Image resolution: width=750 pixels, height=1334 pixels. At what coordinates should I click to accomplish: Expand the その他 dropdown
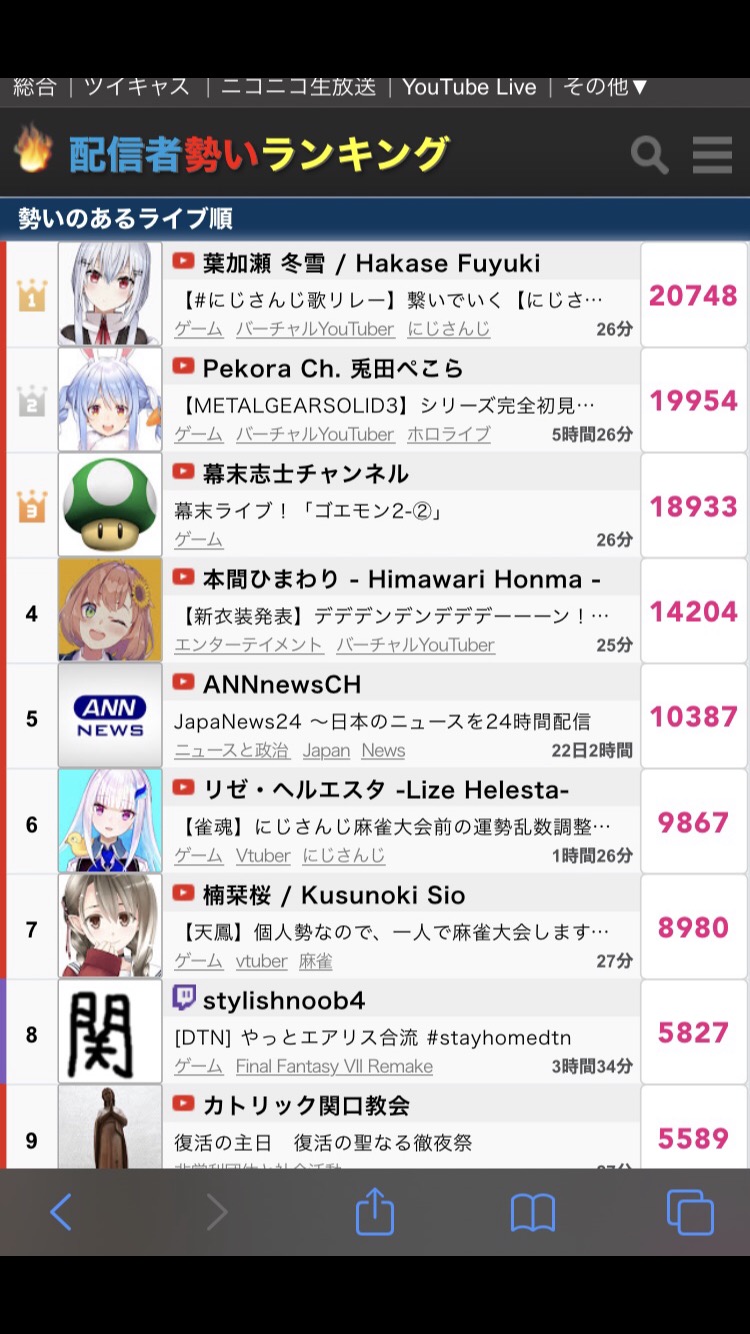click(x=606, y=87)
